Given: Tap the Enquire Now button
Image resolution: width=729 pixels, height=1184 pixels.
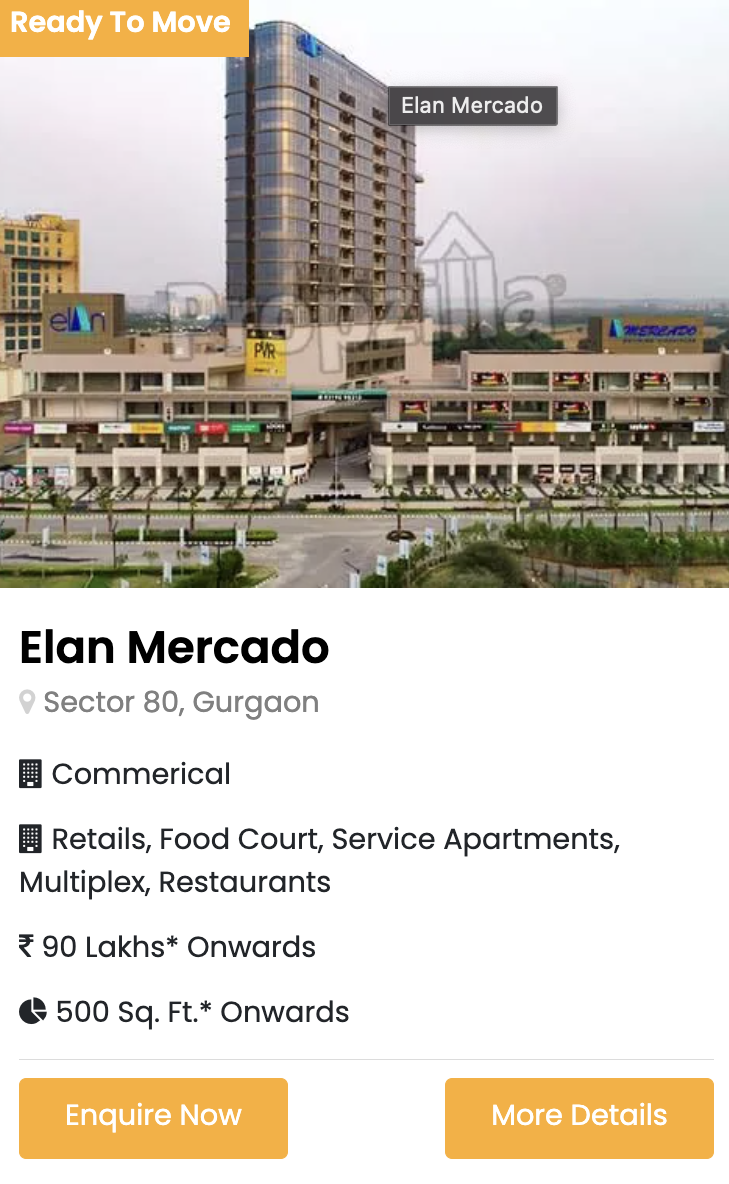Looking at the screenshot, I should coord(153,1117).
